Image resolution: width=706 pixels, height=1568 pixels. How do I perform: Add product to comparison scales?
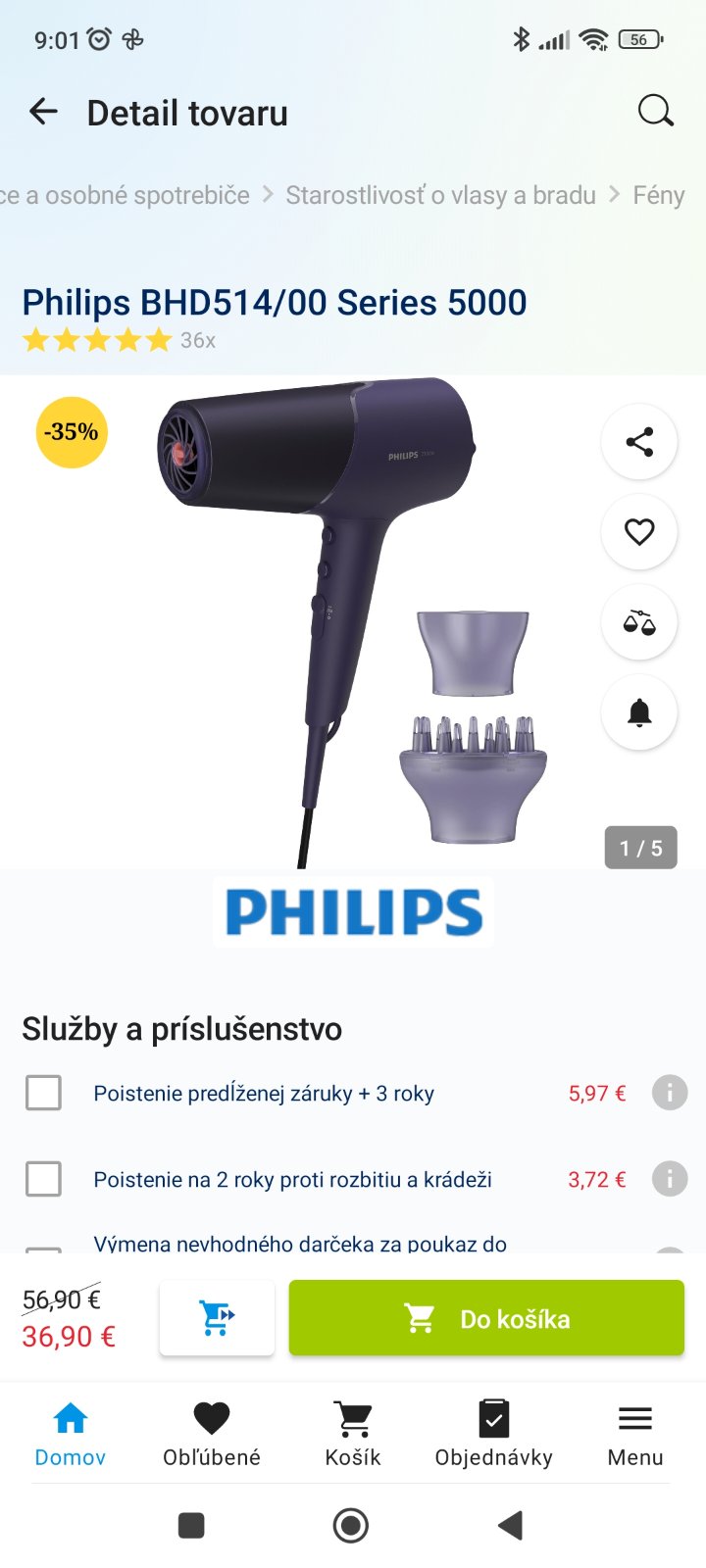click(639, 622)
